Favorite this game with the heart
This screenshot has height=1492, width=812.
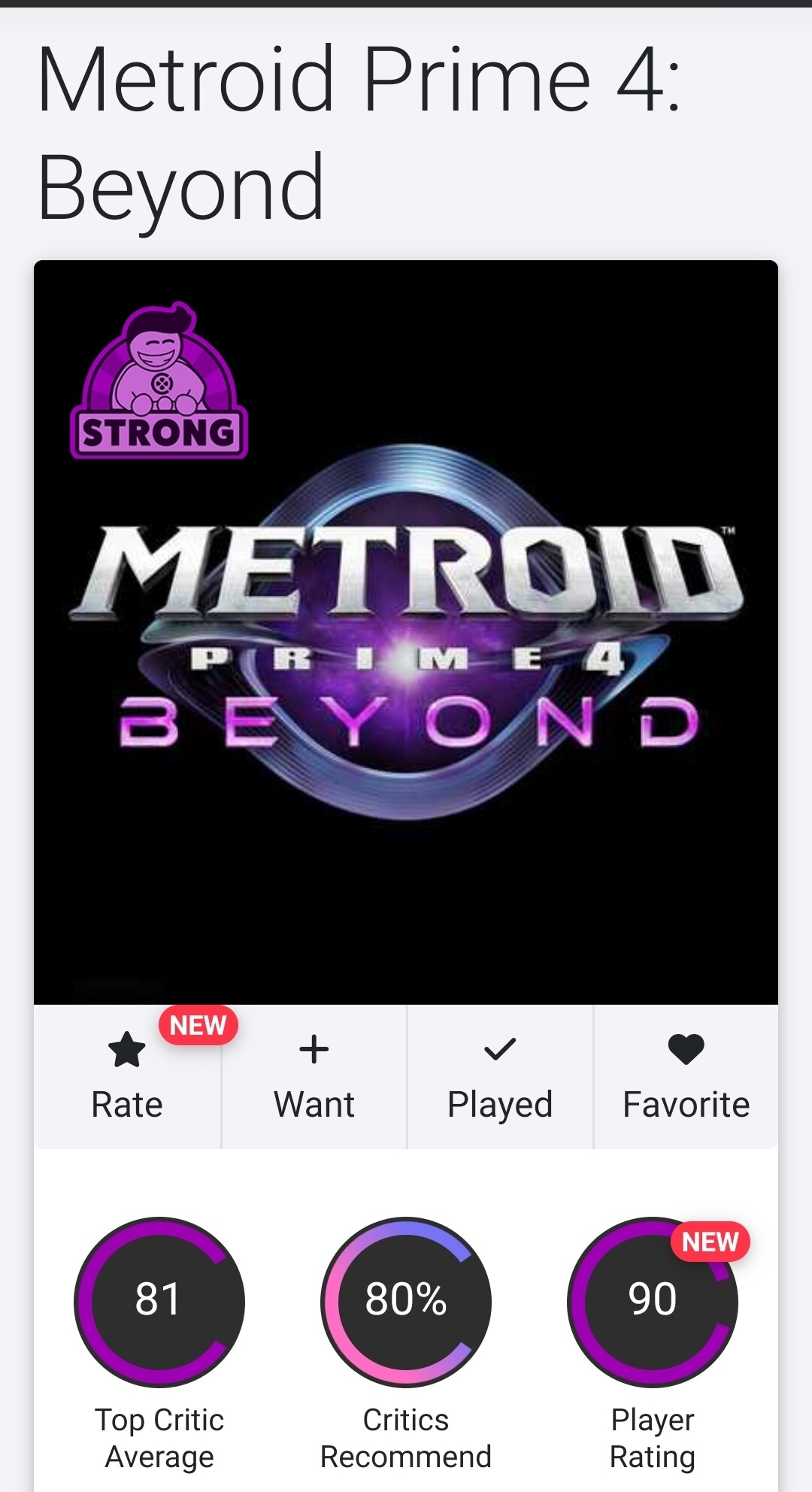pyautogui.click(x=686, y=1076)
